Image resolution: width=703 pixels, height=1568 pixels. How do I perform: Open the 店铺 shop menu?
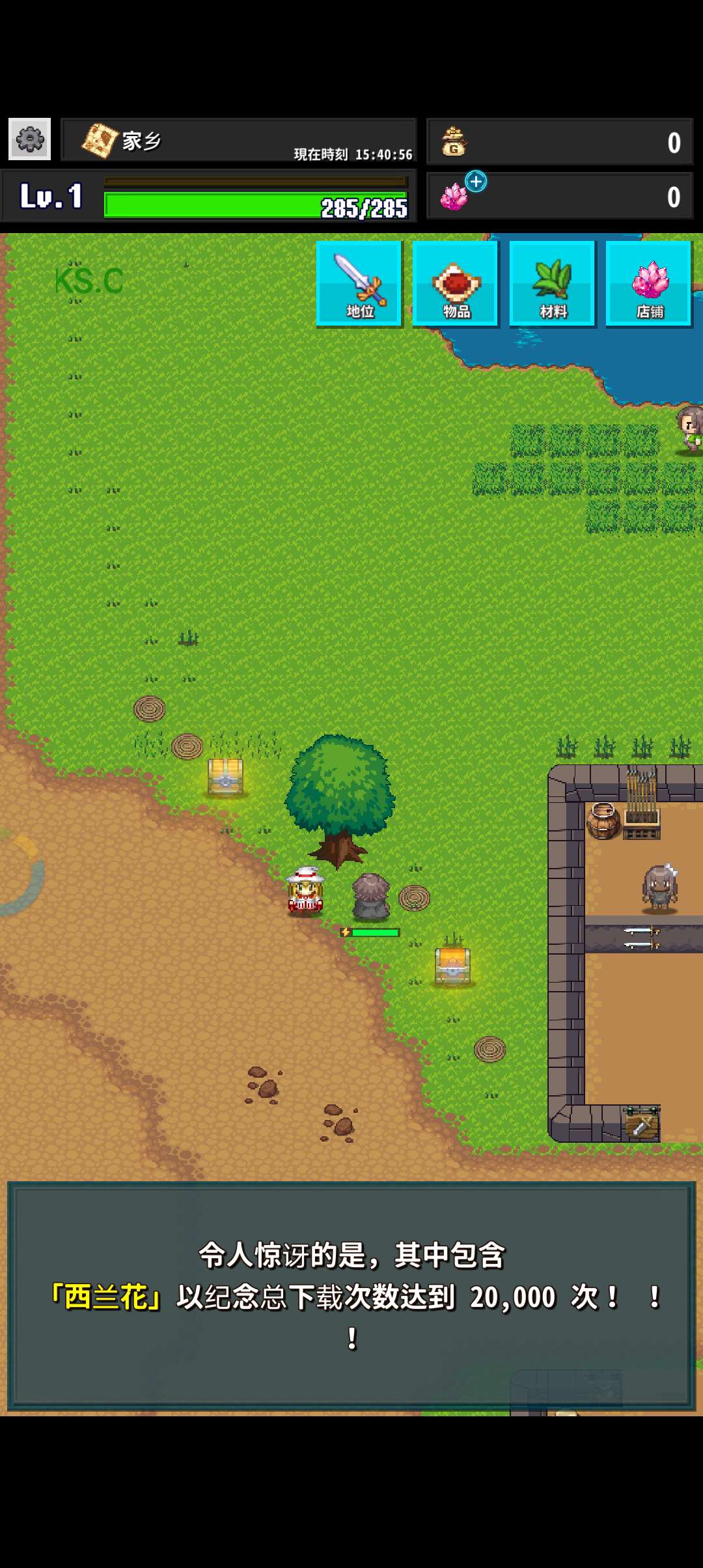pos(649,284)
